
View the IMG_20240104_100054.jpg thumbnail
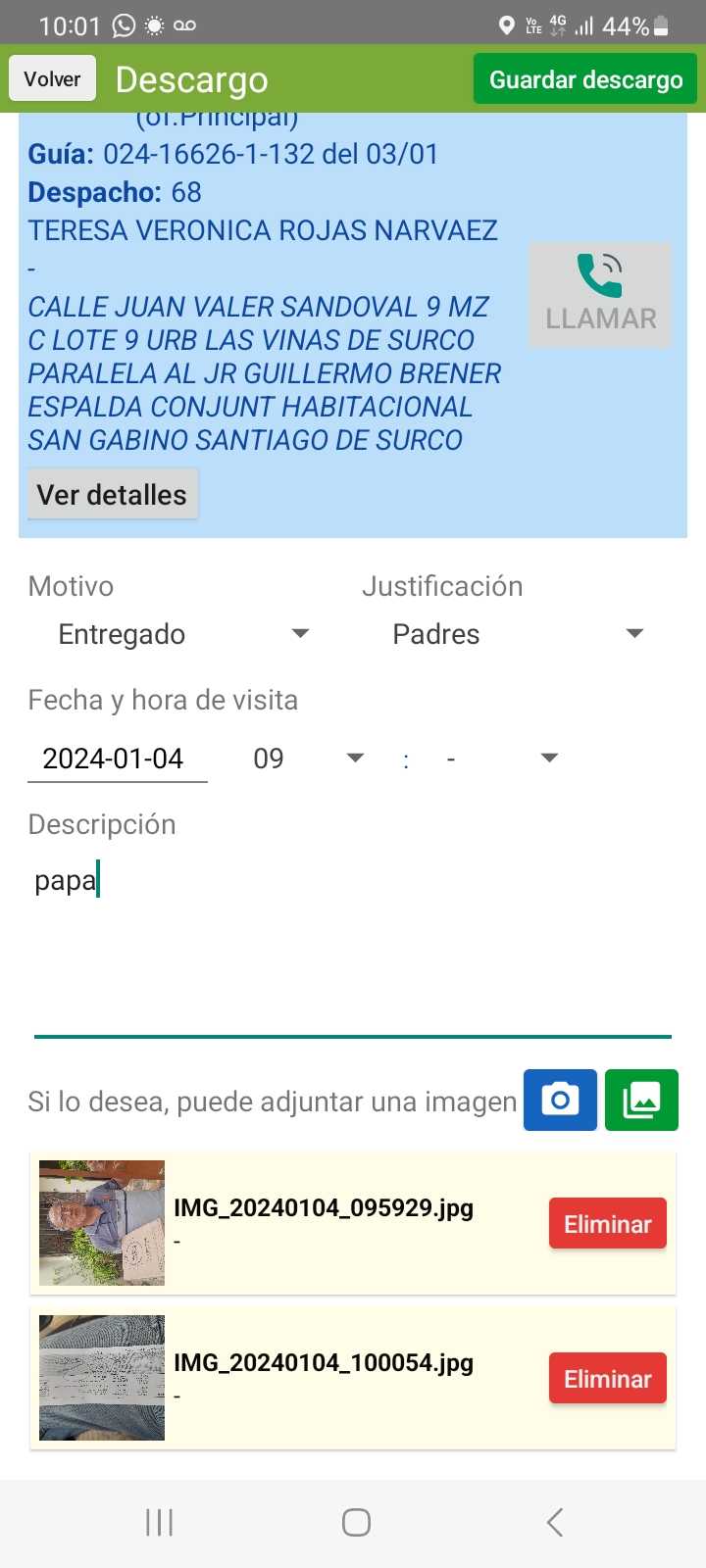[102, 1378]
